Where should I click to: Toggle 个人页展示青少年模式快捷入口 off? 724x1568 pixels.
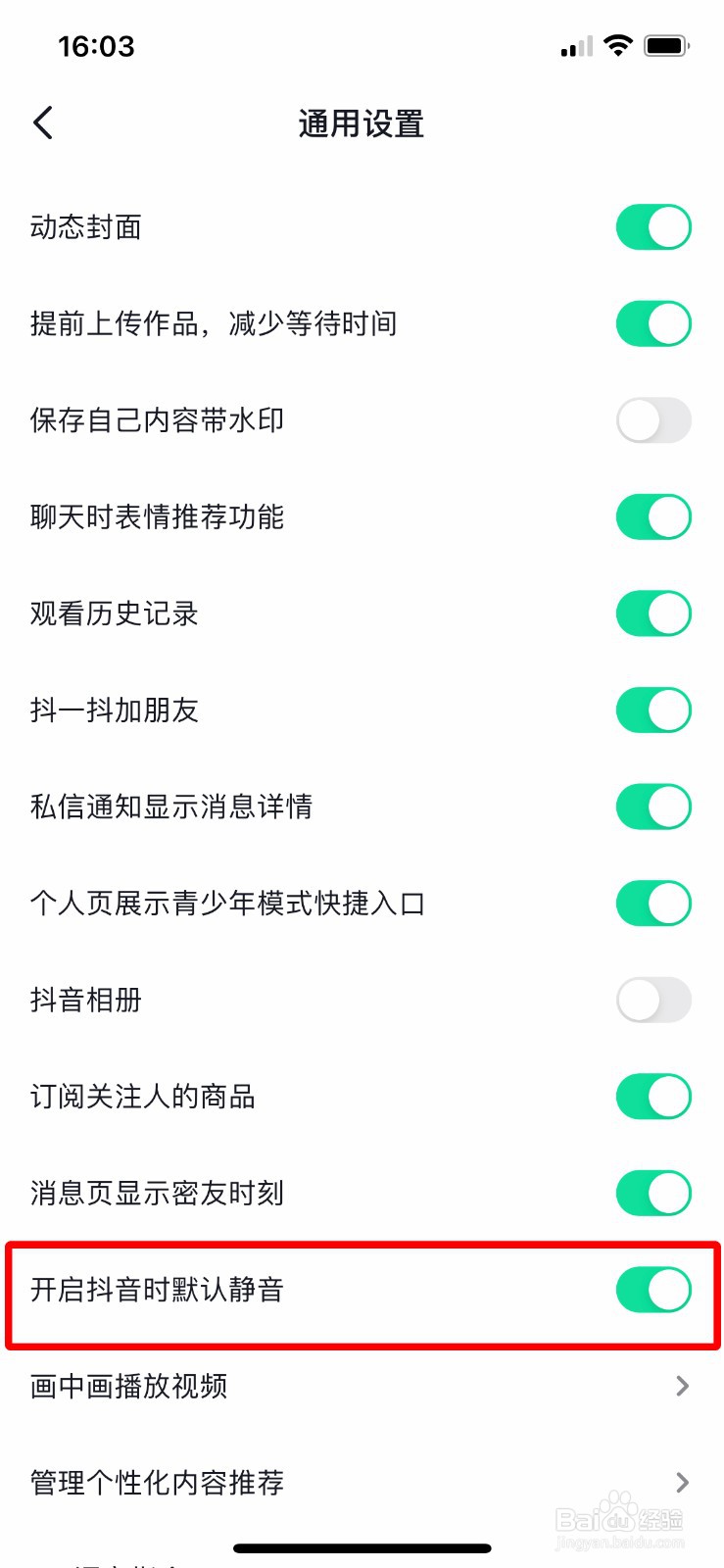653,904
